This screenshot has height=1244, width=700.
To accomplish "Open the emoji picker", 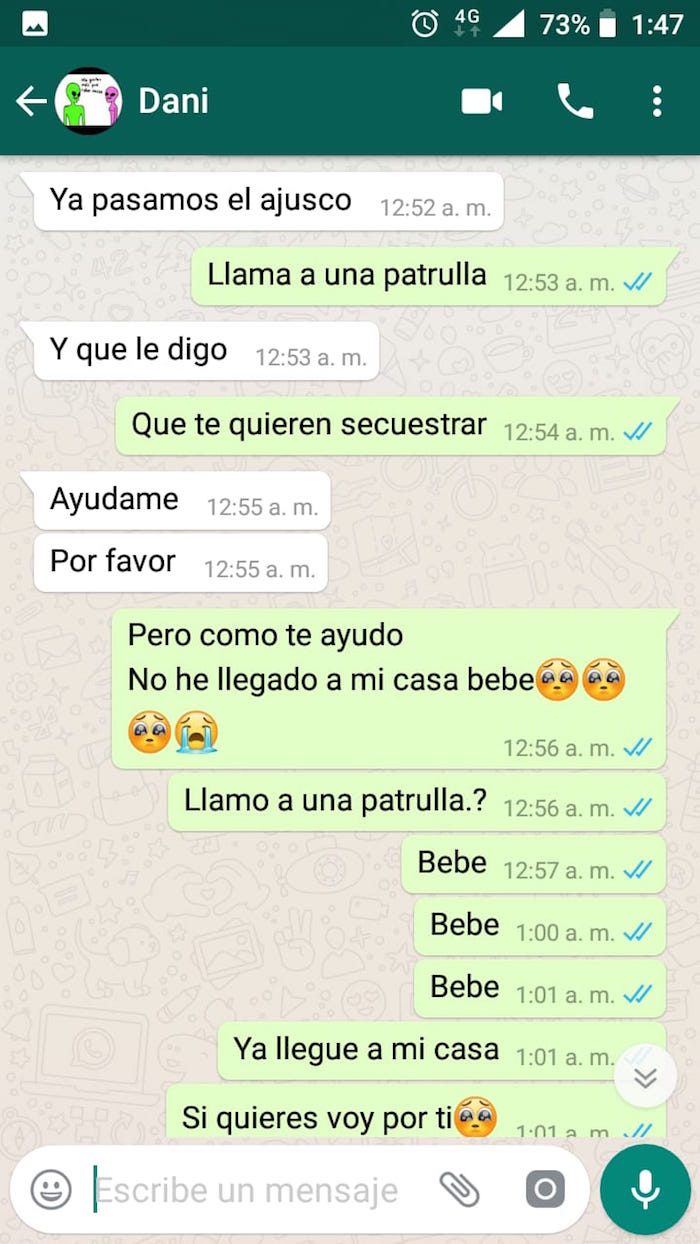I will (51, 1189).
